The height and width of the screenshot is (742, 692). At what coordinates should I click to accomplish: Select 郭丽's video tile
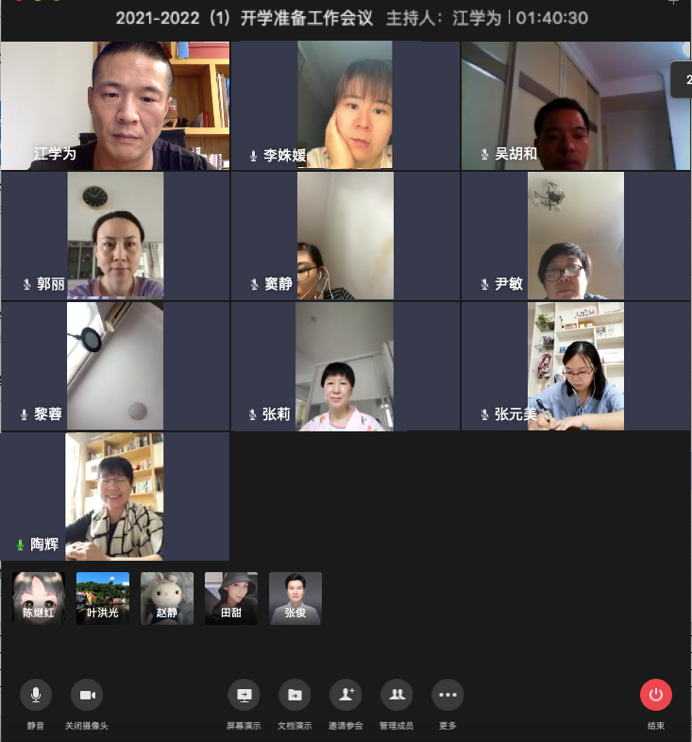point(115,236)
